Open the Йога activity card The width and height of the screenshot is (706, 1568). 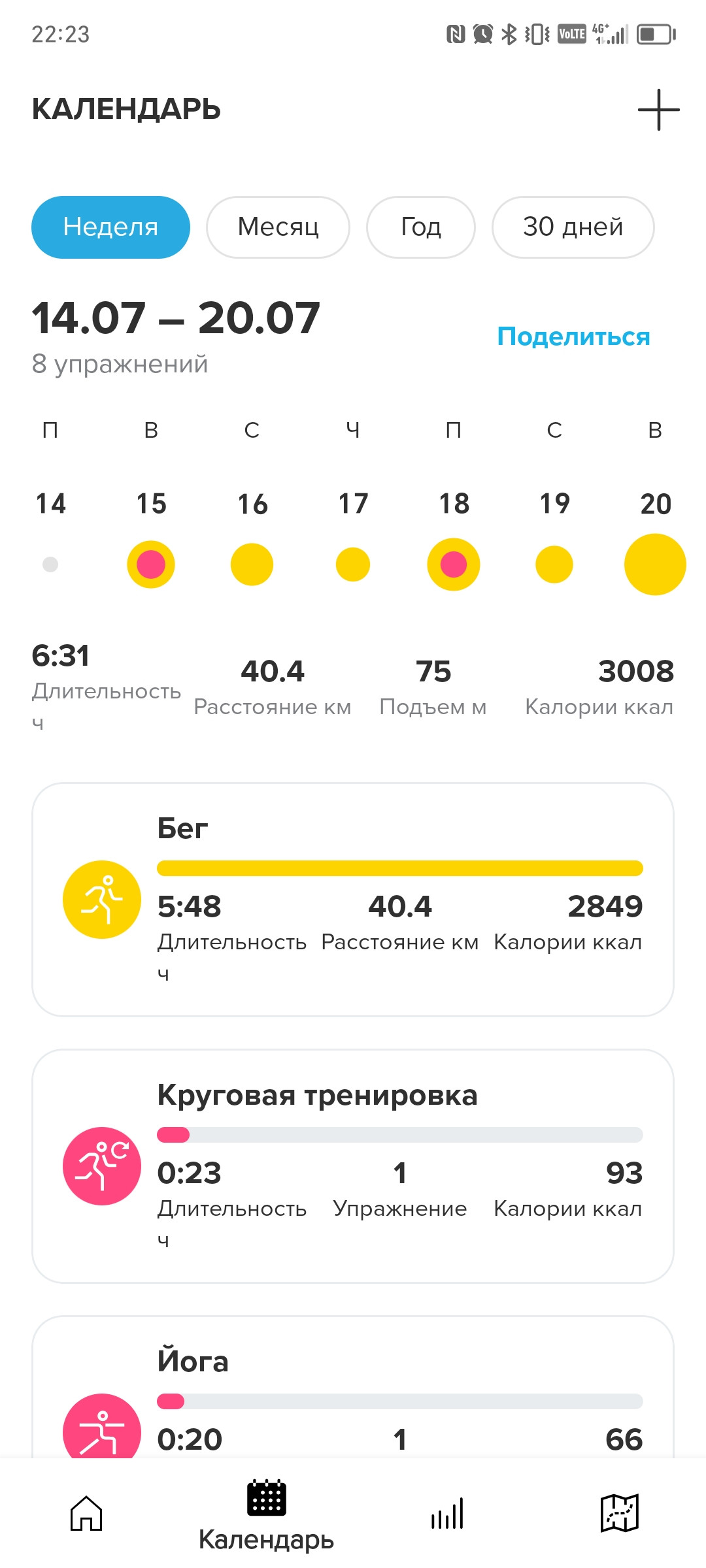point(353,1386)
